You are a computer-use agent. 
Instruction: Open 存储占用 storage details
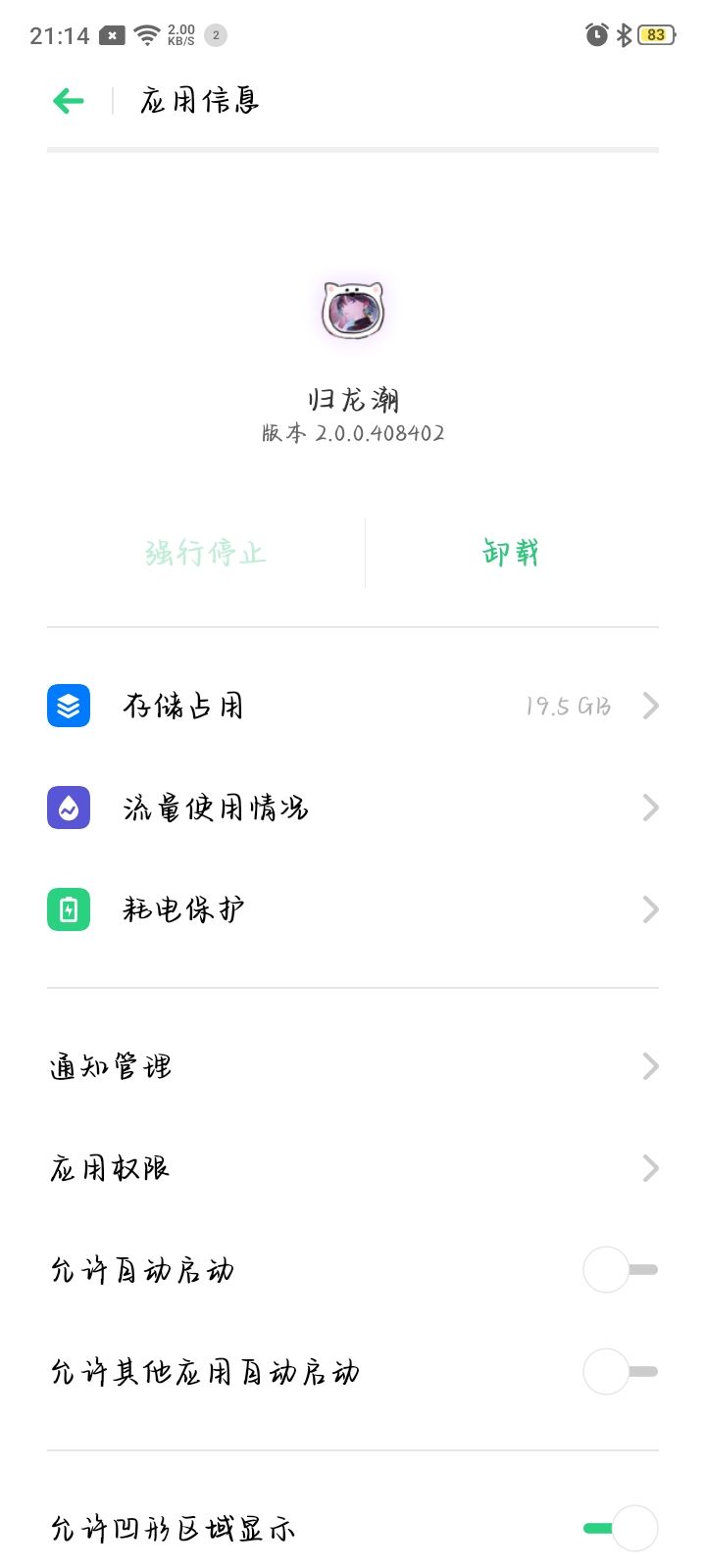[x=353, y=706]
